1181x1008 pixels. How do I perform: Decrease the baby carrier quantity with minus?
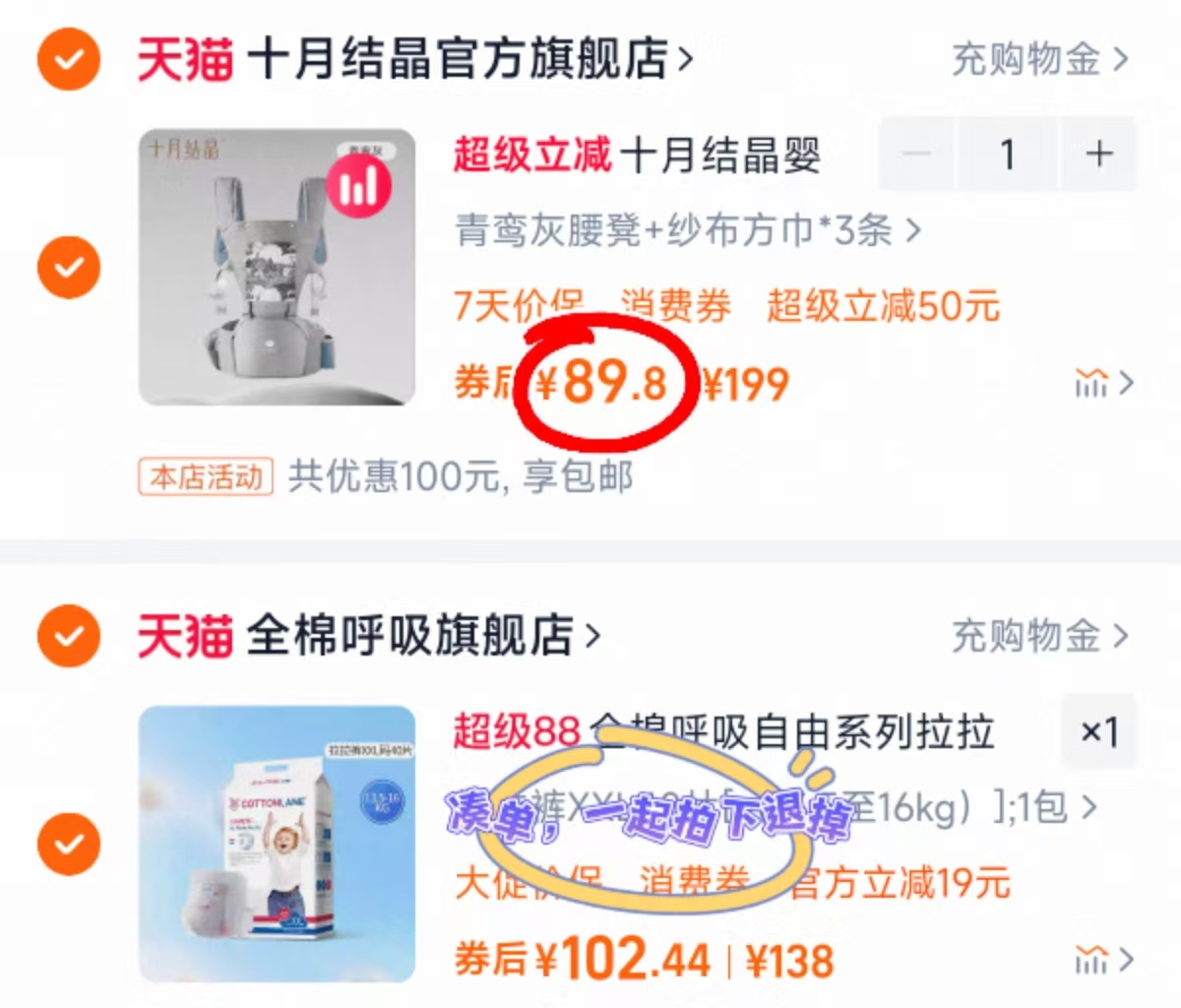tap(916, 154)
